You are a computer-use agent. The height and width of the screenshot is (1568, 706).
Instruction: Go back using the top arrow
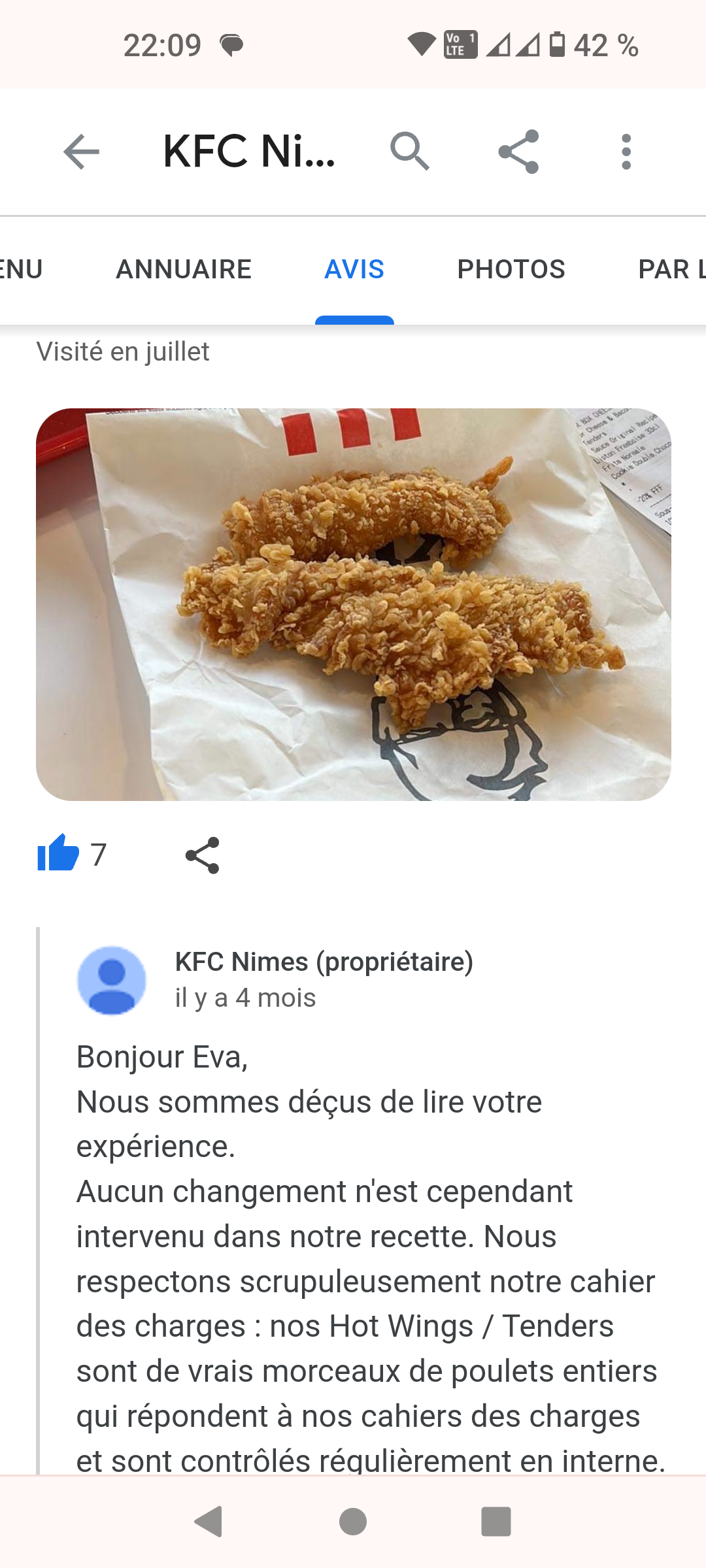point(81,152)
